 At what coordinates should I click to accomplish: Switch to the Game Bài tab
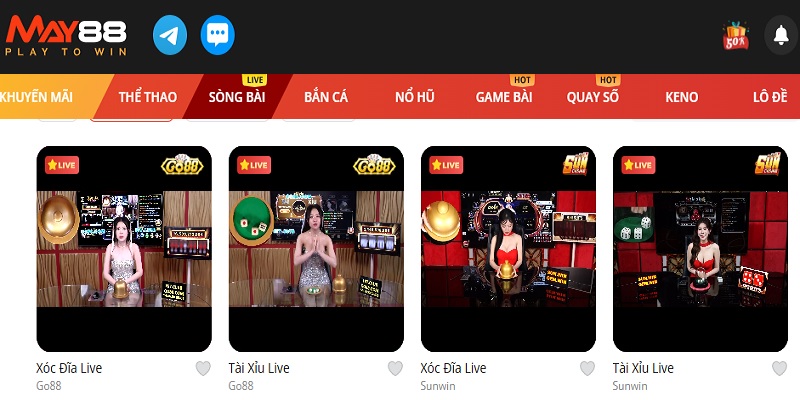(504, 97)
